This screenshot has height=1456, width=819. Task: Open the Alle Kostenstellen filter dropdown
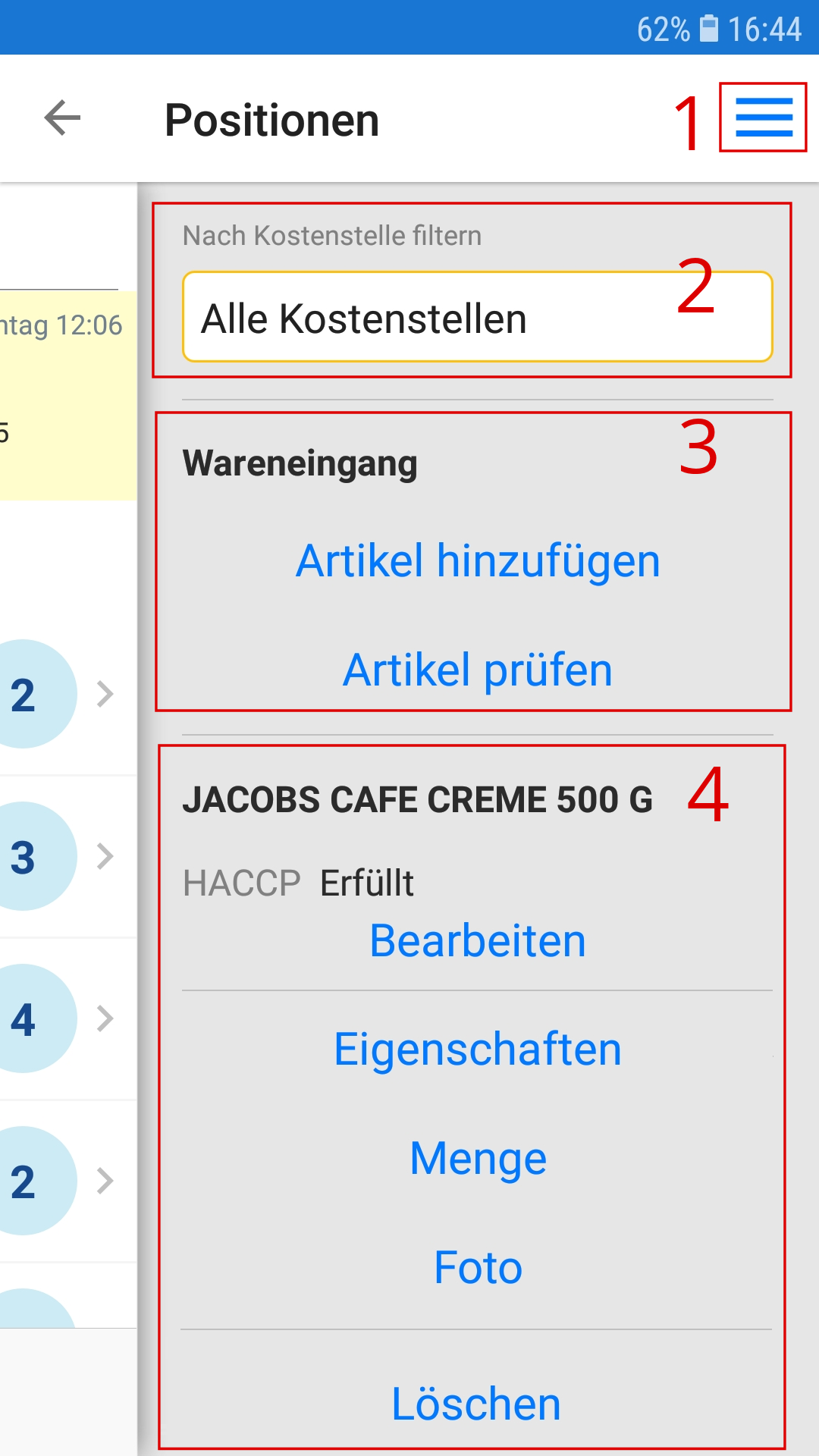(x=477, y=317)
